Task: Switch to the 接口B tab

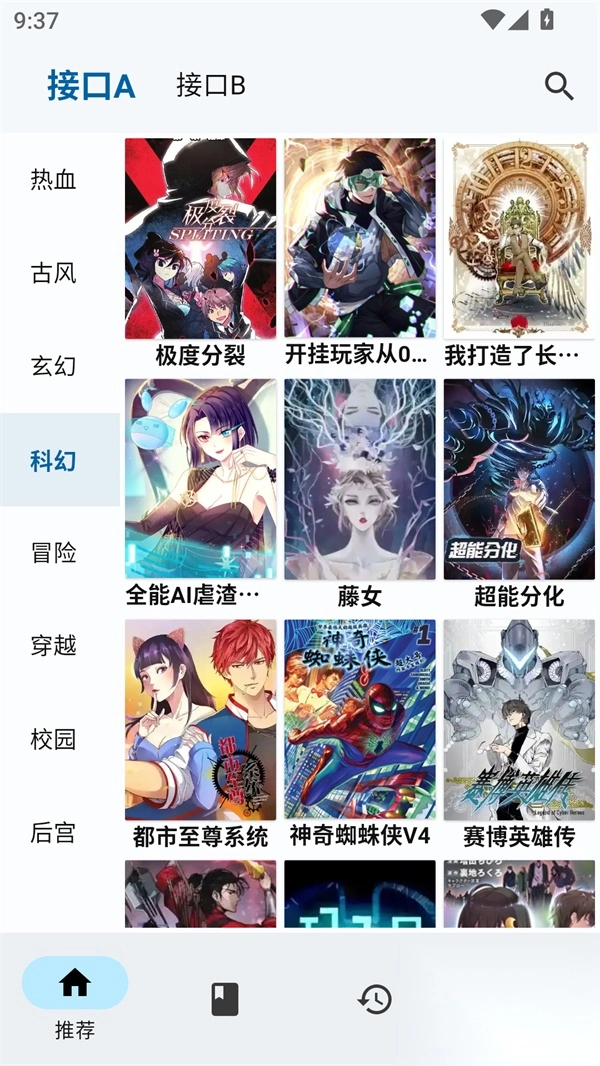Action: click(211, 86)
